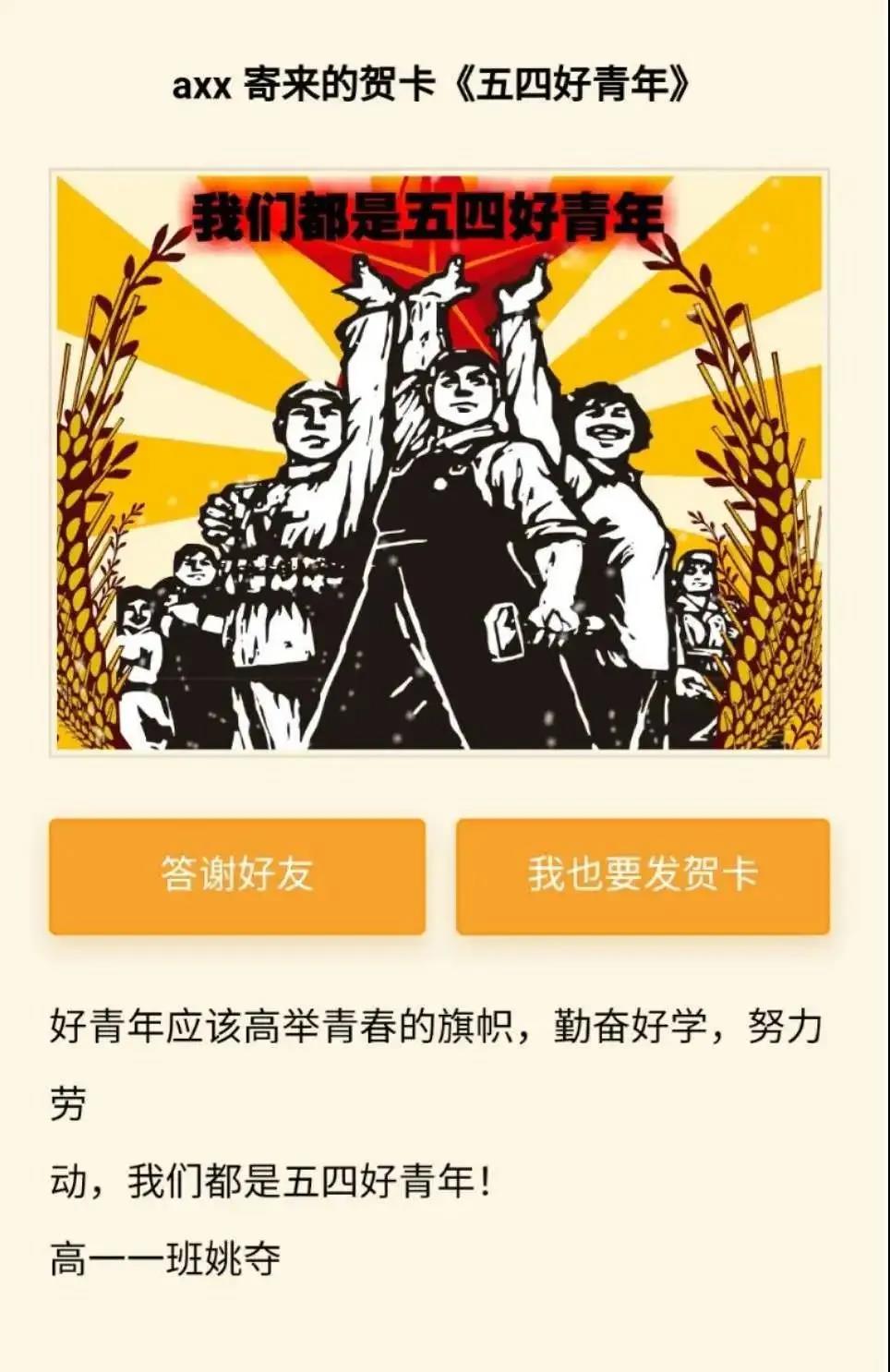Image resolution: width=890 pixels, height=1372 pixels.
Task: Select 我也要发贺卡 to send a card
Action: tap(643, 875)
